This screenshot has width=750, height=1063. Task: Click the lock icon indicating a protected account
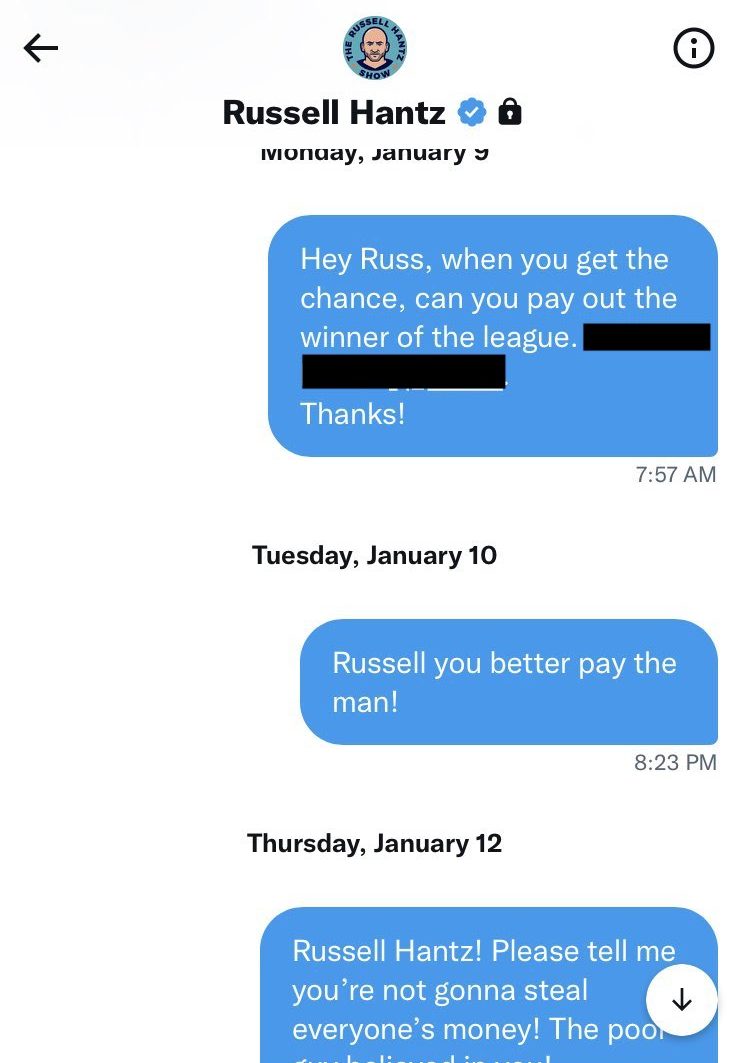tap(510, 111)
